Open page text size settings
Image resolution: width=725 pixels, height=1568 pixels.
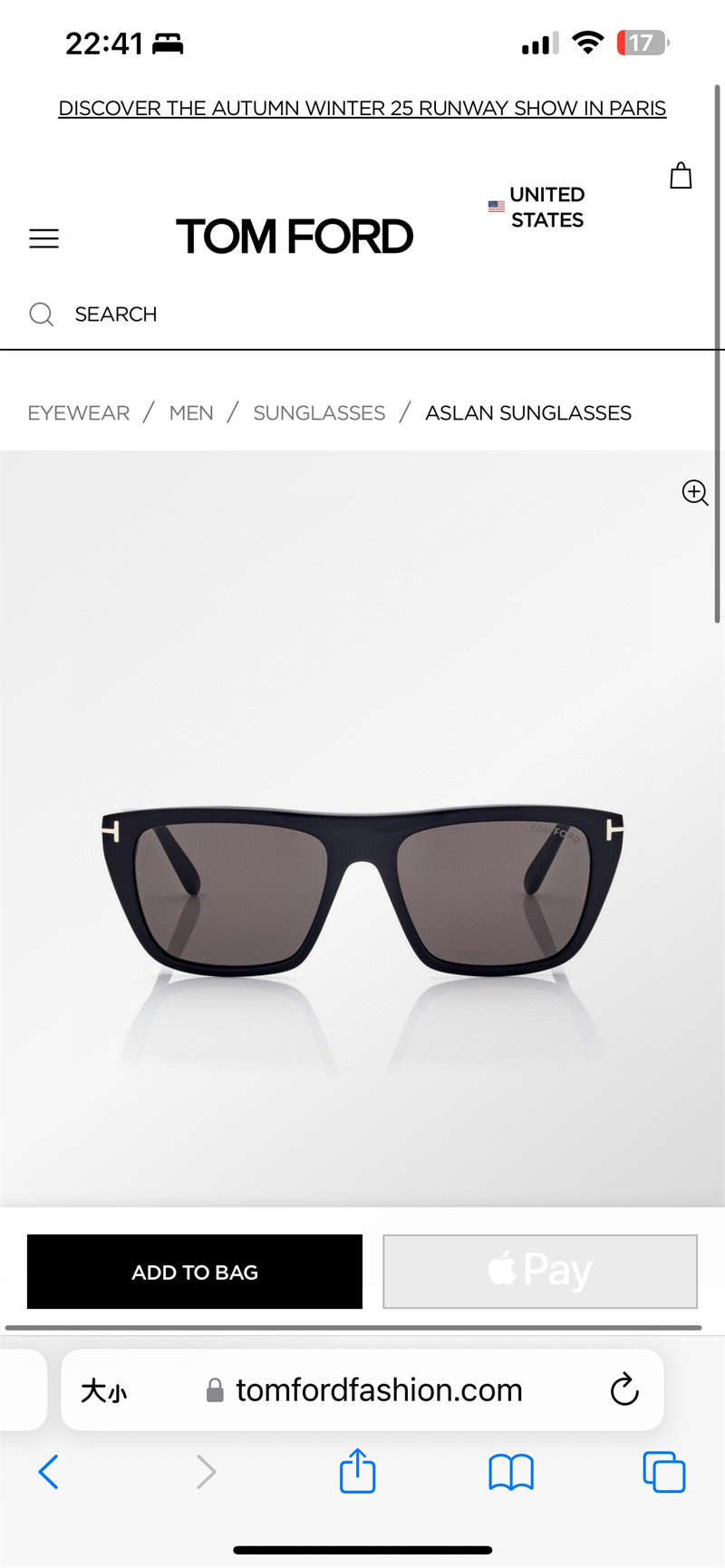coord(104,1390)
